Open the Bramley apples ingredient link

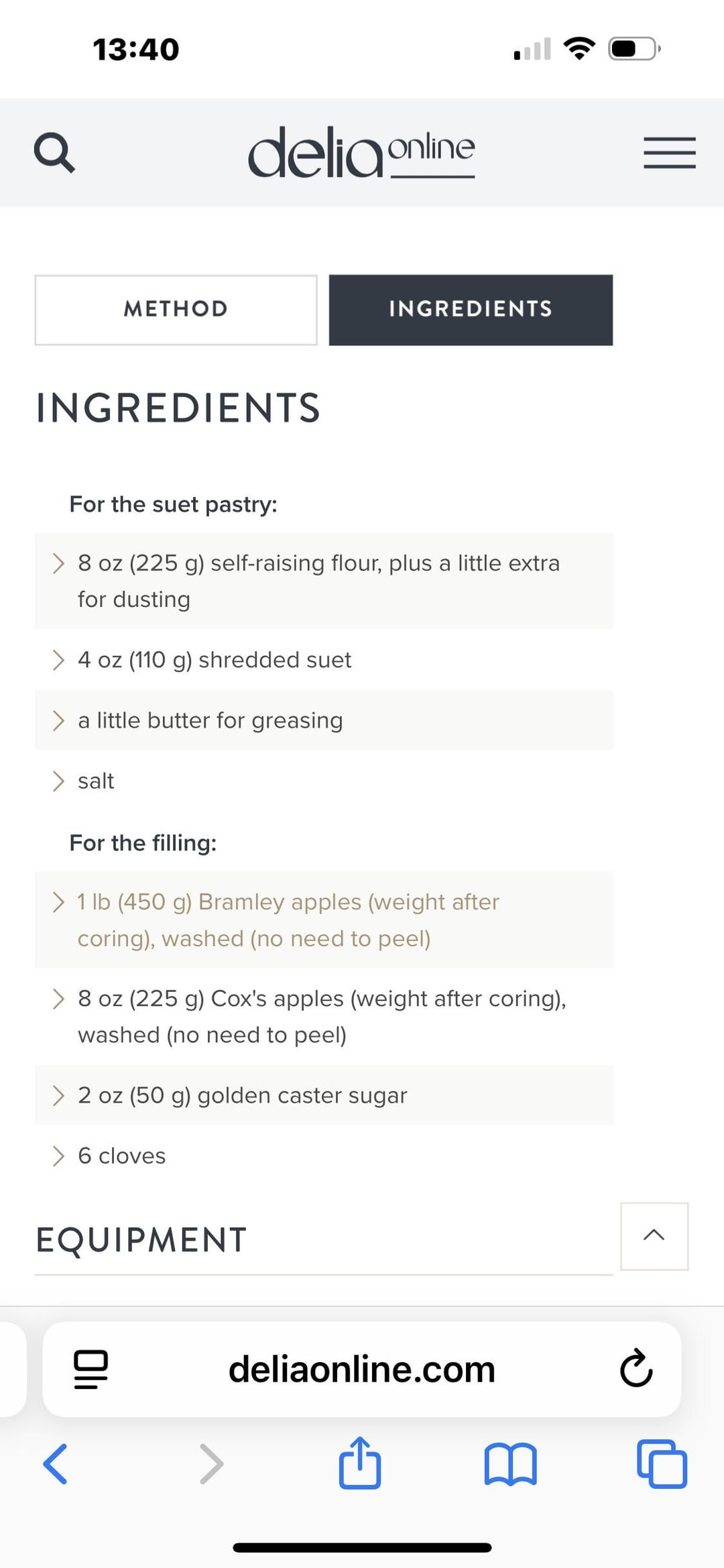(x=288, y=919)
